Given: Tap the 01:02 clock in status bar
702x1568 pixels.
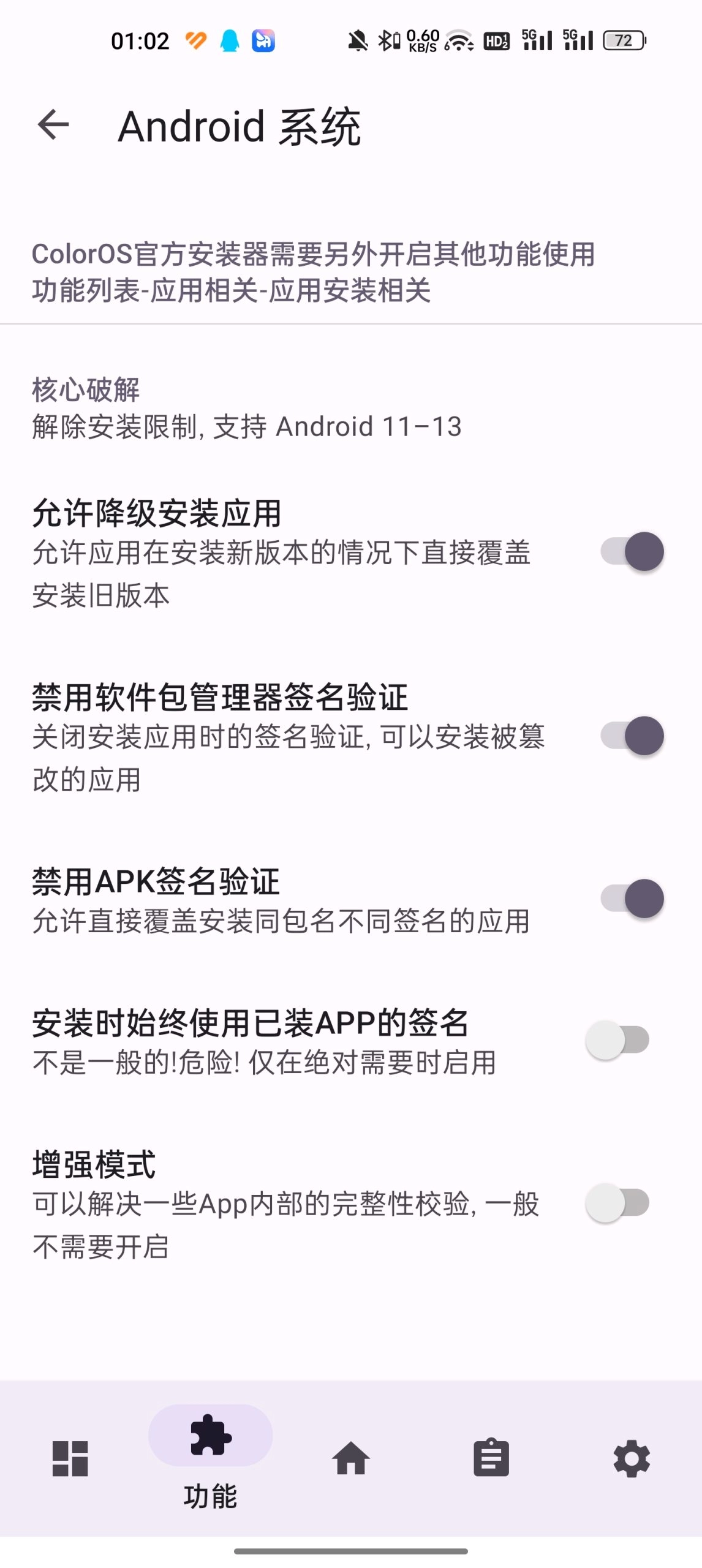Looking at the screenshot, I should 140,39.
